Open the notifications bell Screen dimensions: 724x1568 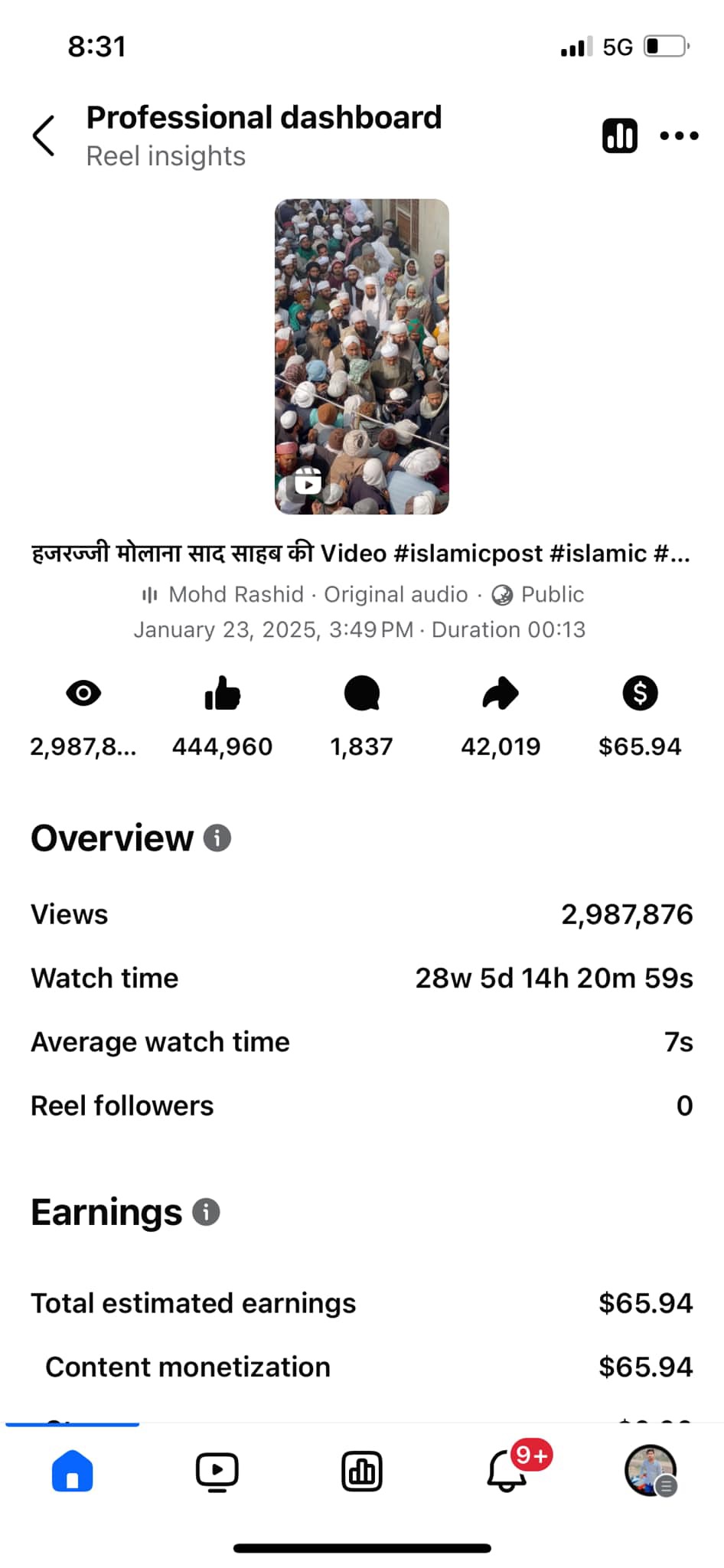click(507, 1471)
